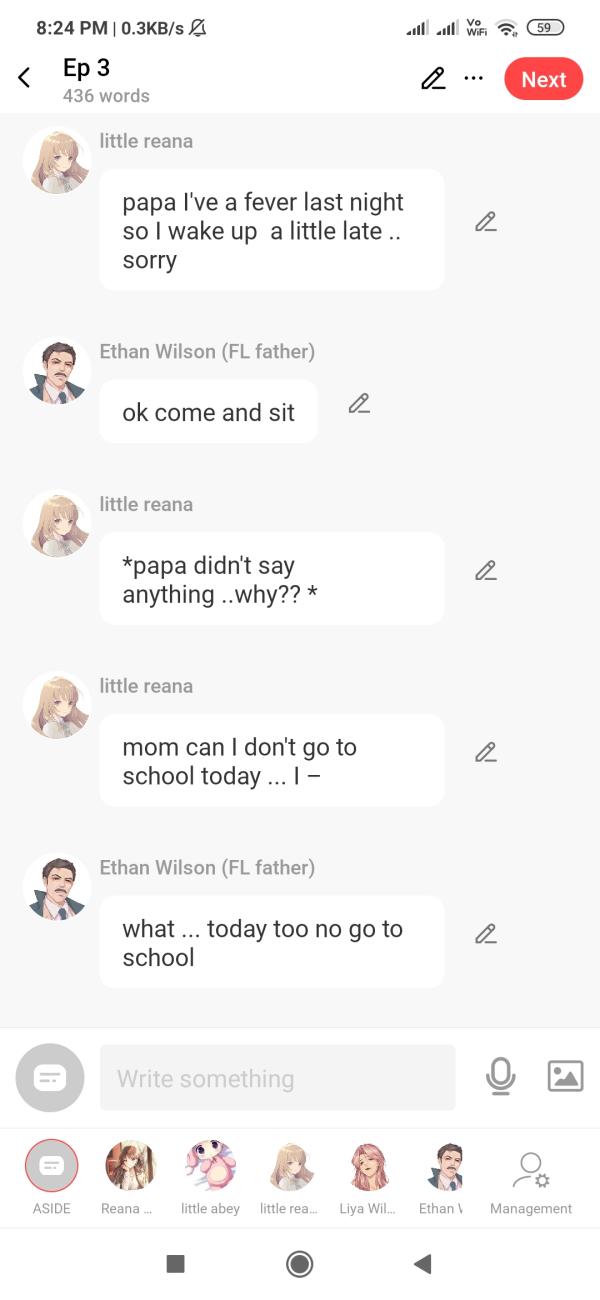Go back from Ep 3
Image resolution: width=600 pixels, height=1300 pixels.
click(x=25, y=79)
